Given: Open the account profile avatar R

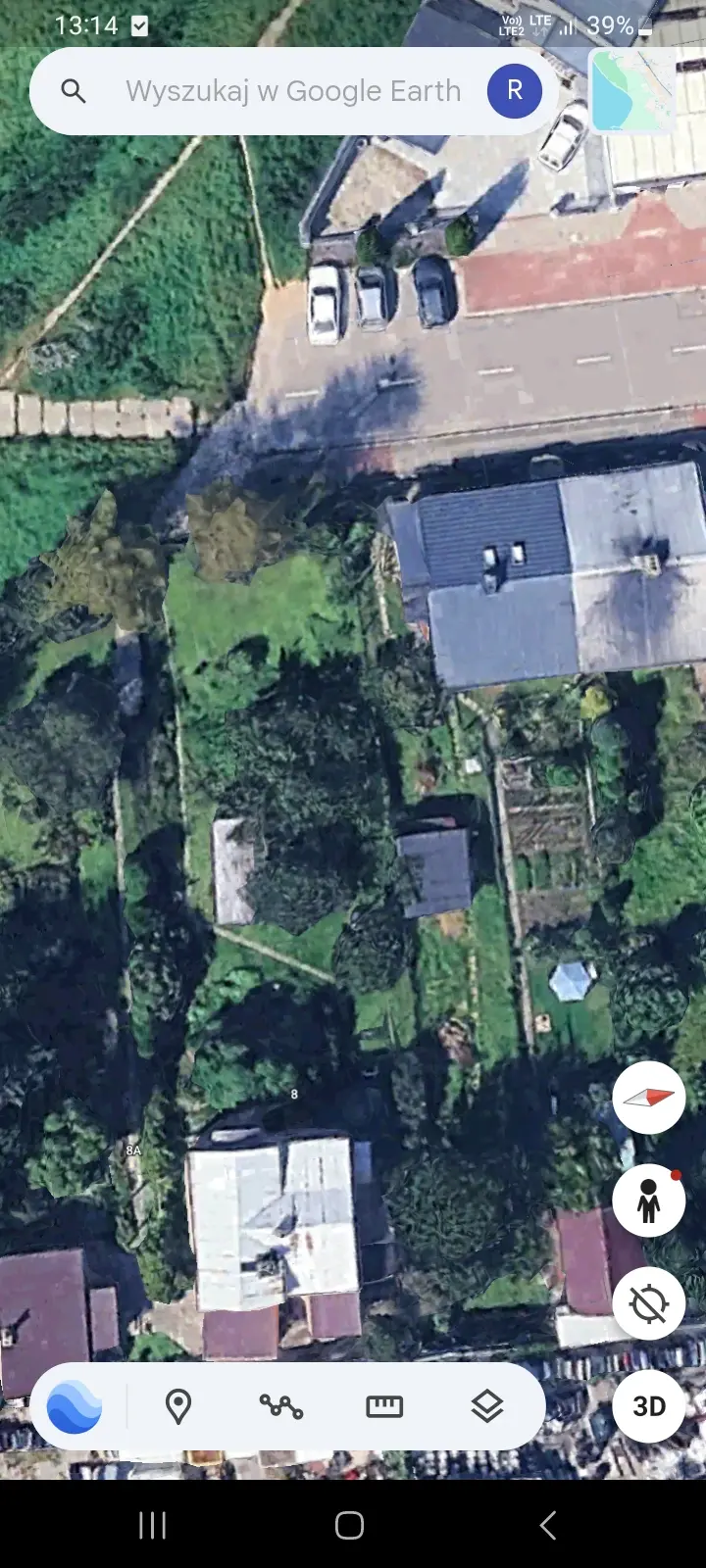Looking at the screenshot, I should (515, 91).
